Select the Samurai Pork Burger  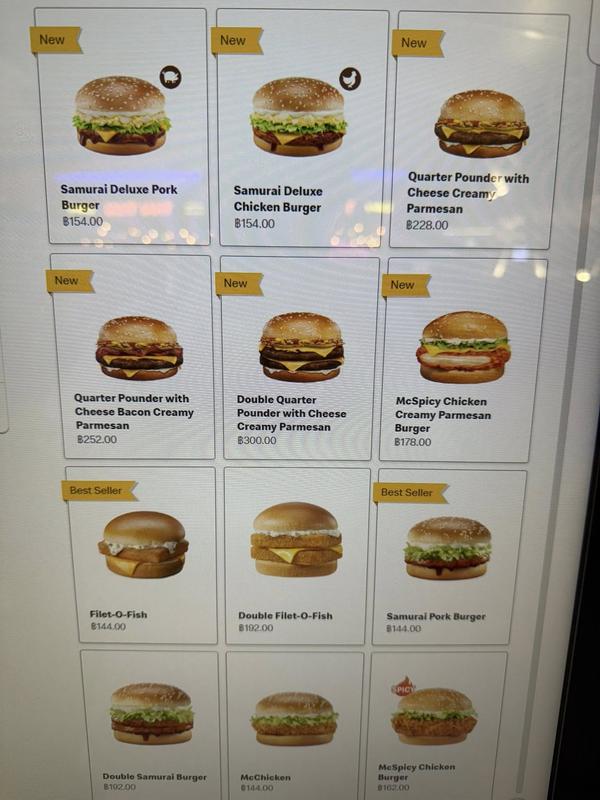click(448, 554)
